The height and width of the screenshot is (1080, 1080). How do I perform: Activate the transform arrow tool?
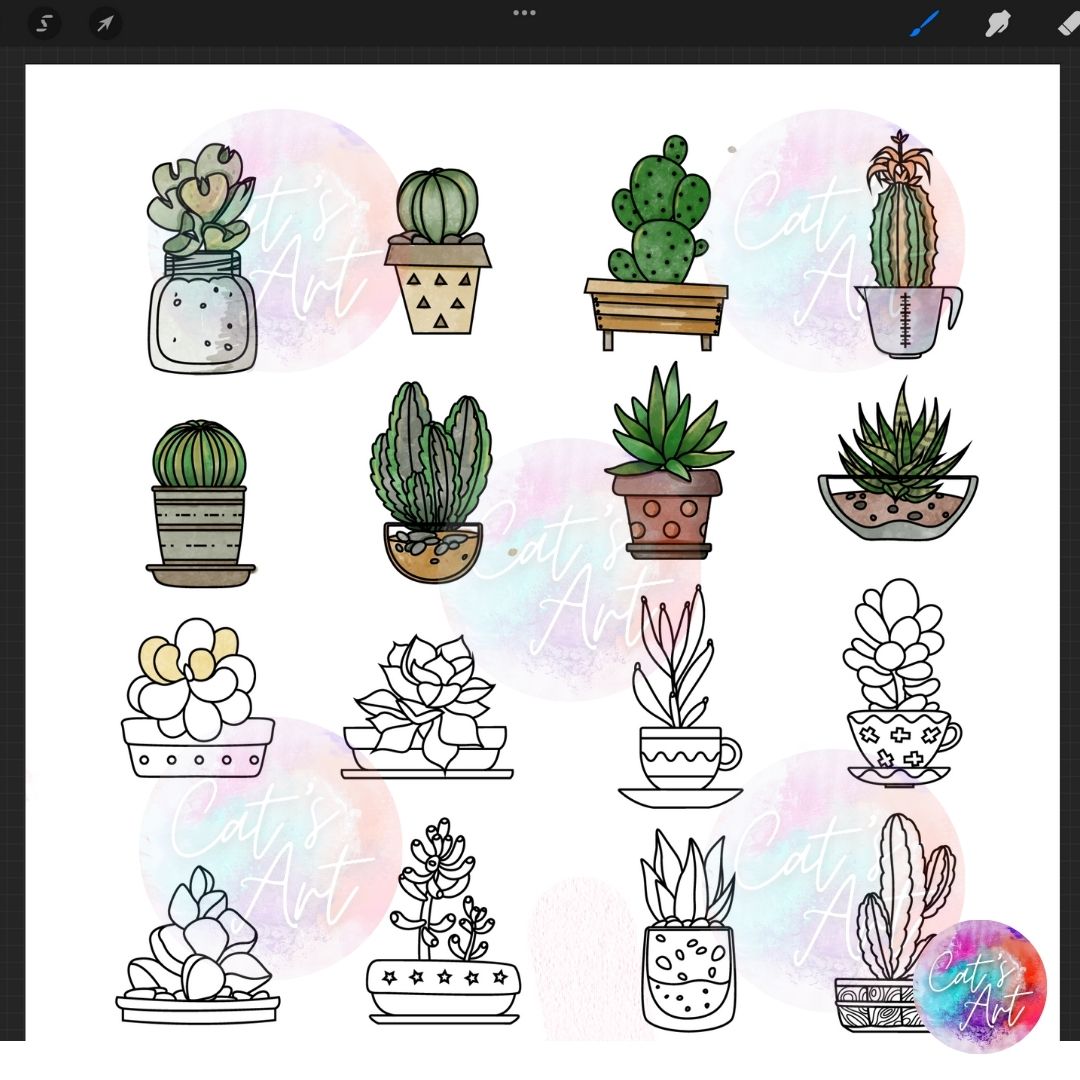[105, 22]
